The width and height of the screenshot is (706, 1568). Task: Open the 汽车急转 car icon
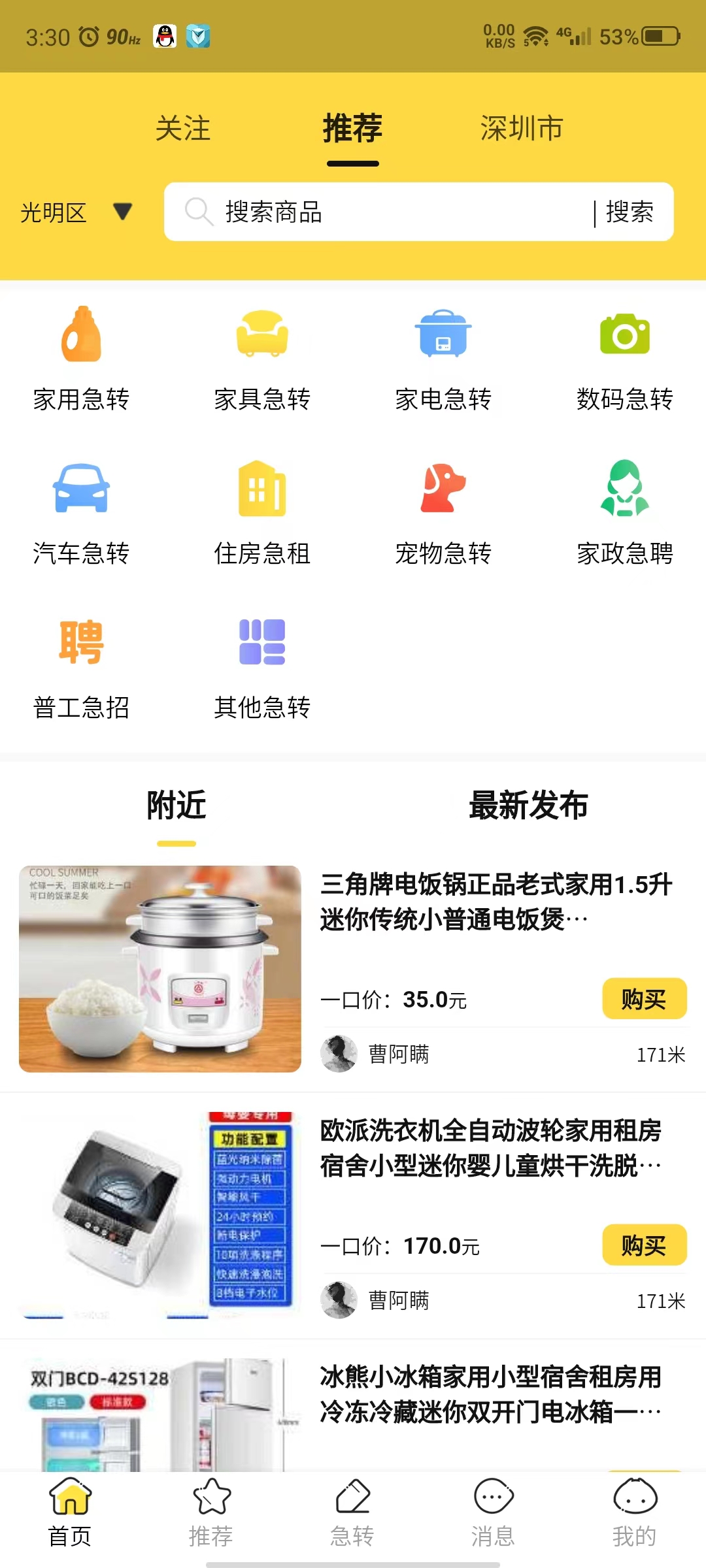[x=81, y=490]
